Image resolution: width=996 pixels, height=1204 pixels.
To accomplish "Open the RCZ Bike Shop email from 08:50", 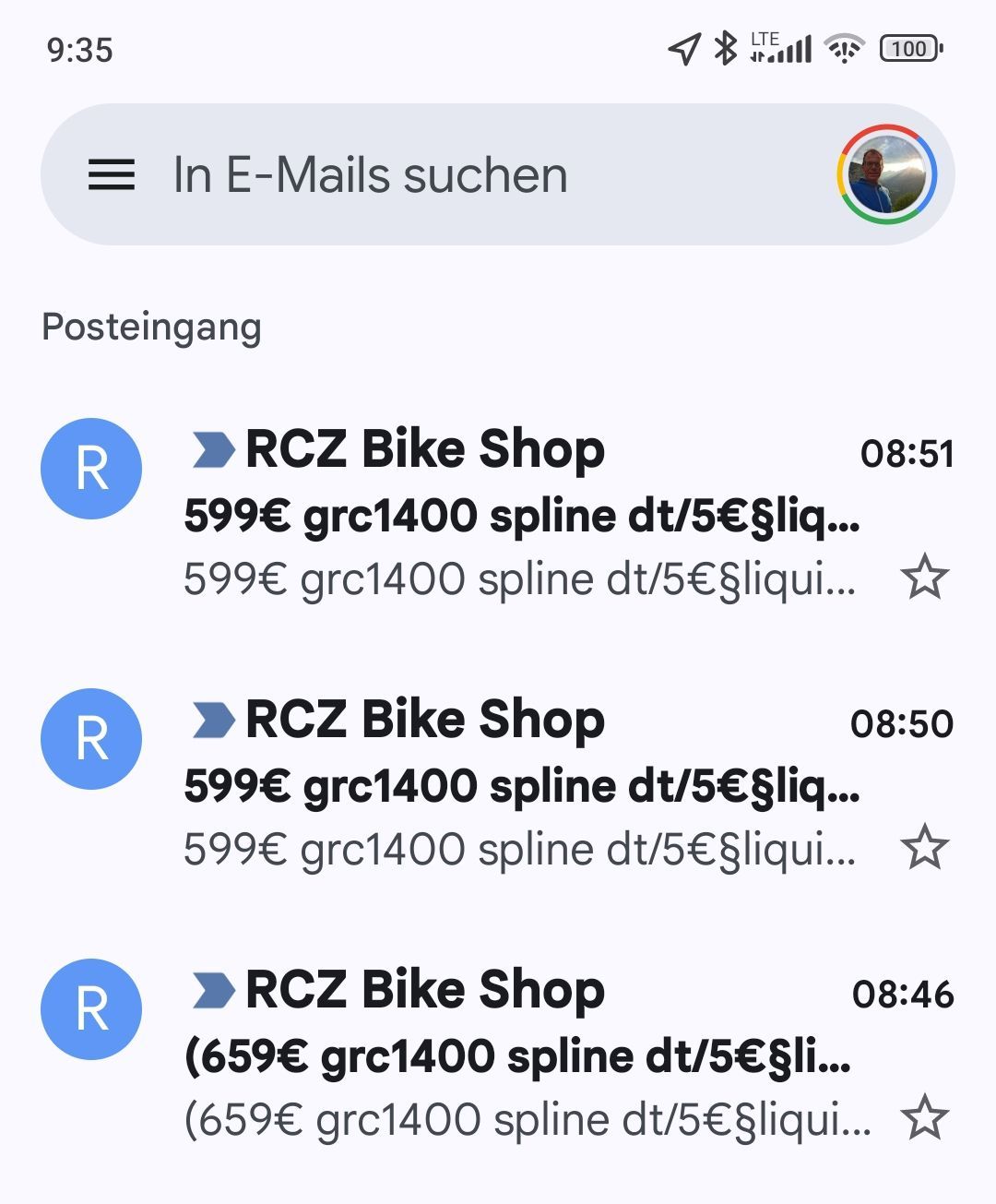I will coord(521,784).
